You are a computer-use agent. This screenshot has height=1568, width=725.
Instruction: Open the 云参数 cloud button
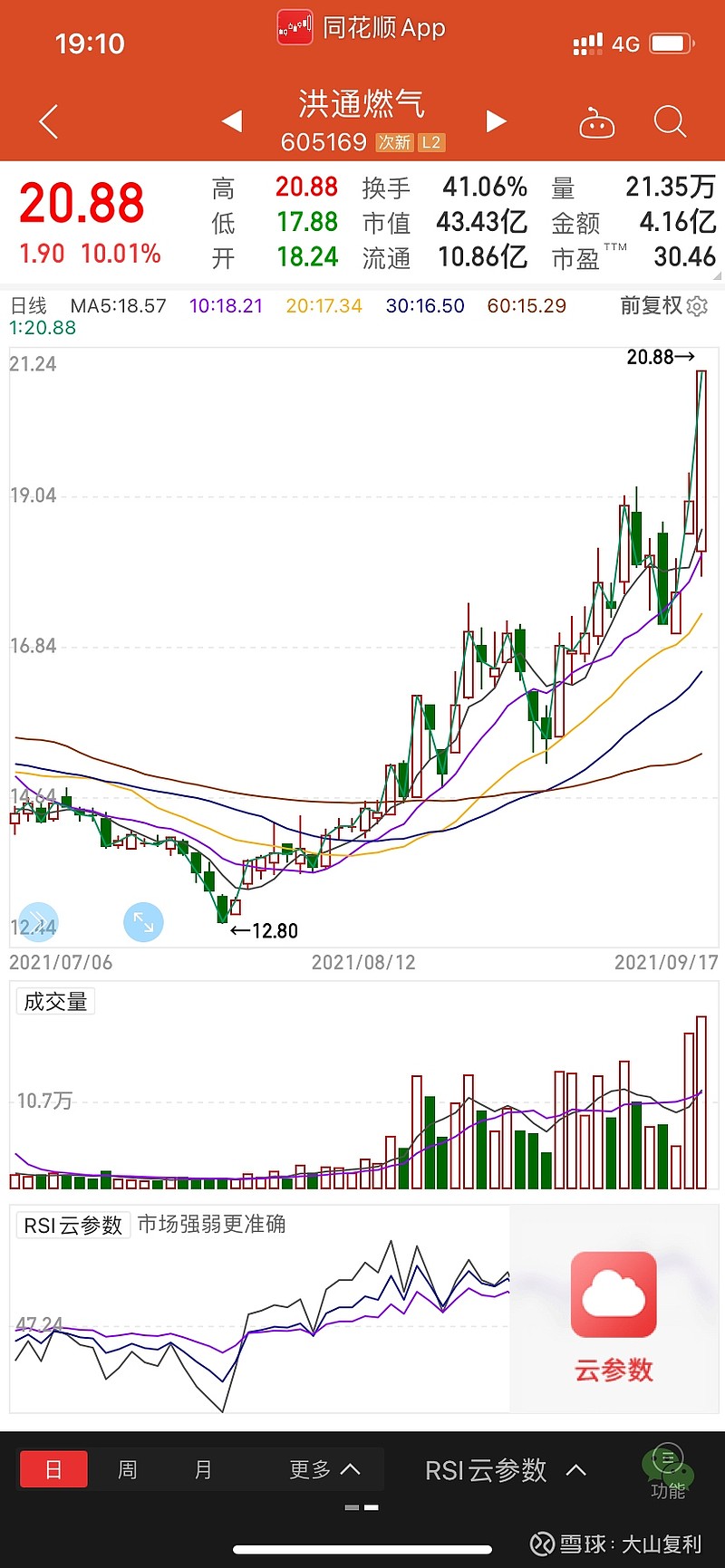614,1316
